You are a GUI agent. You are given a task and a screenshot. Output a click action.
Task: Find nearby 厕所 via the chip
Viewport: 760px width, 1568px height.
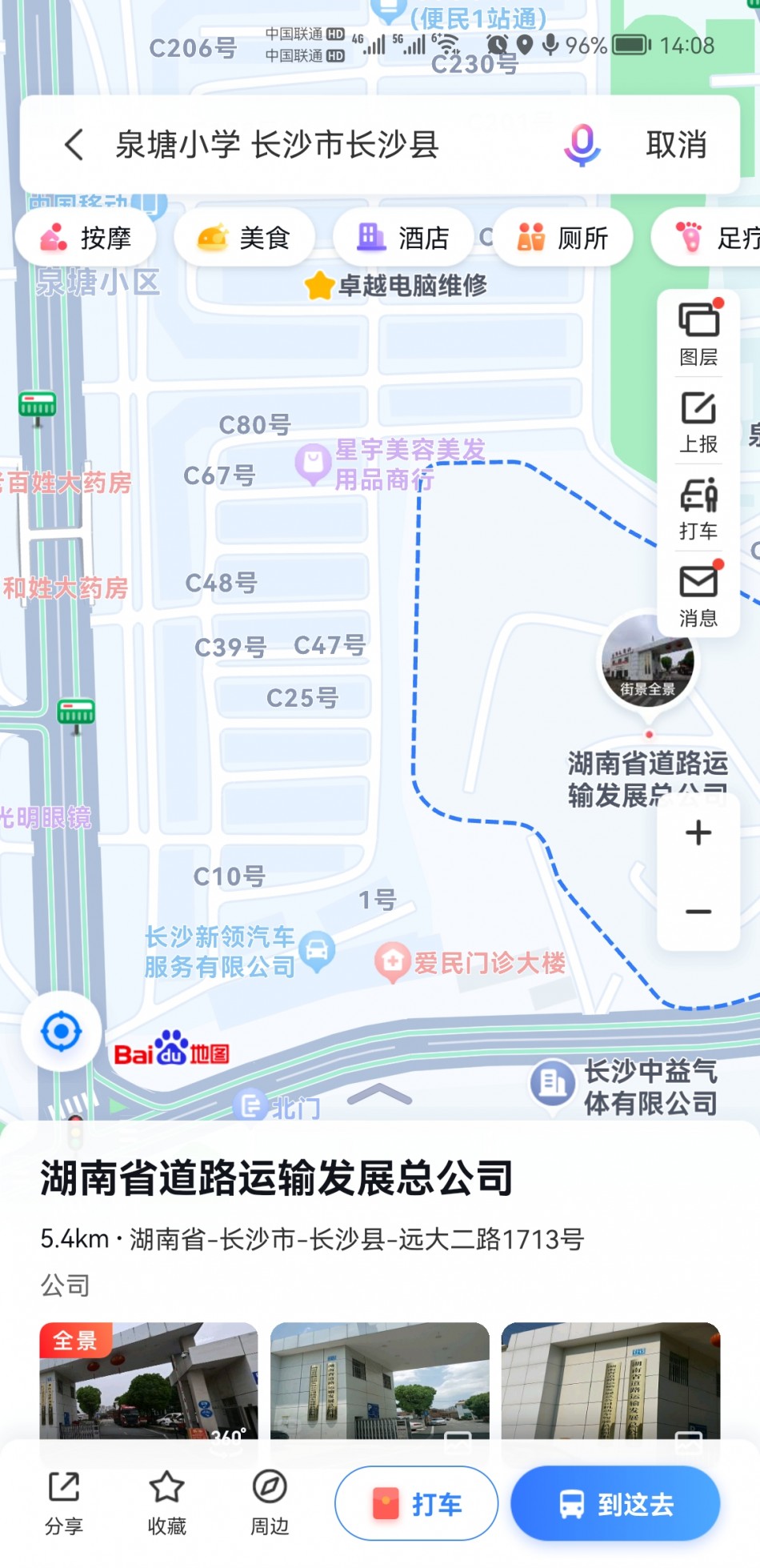click(563, 238)
